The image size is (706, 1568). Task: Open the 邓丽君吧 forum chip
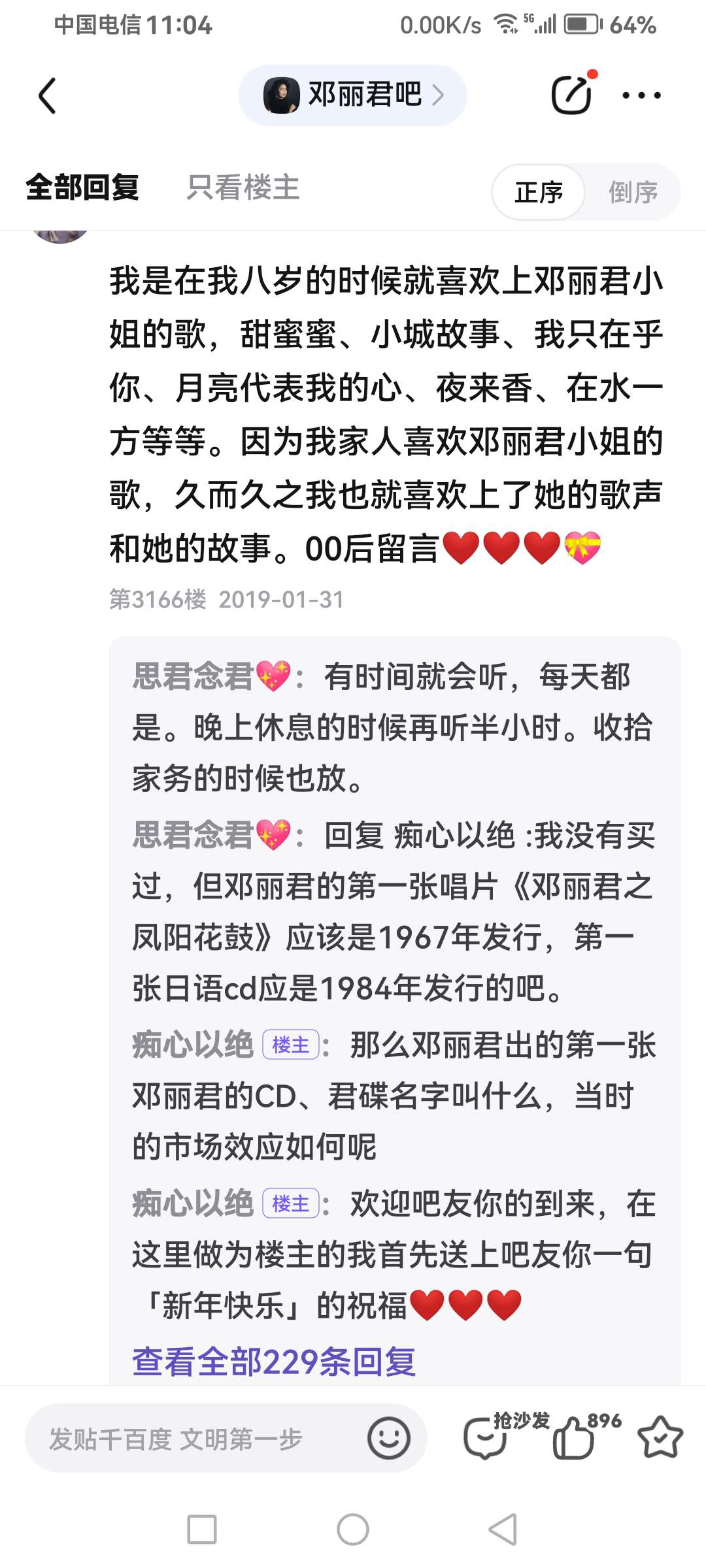(352, 95)
